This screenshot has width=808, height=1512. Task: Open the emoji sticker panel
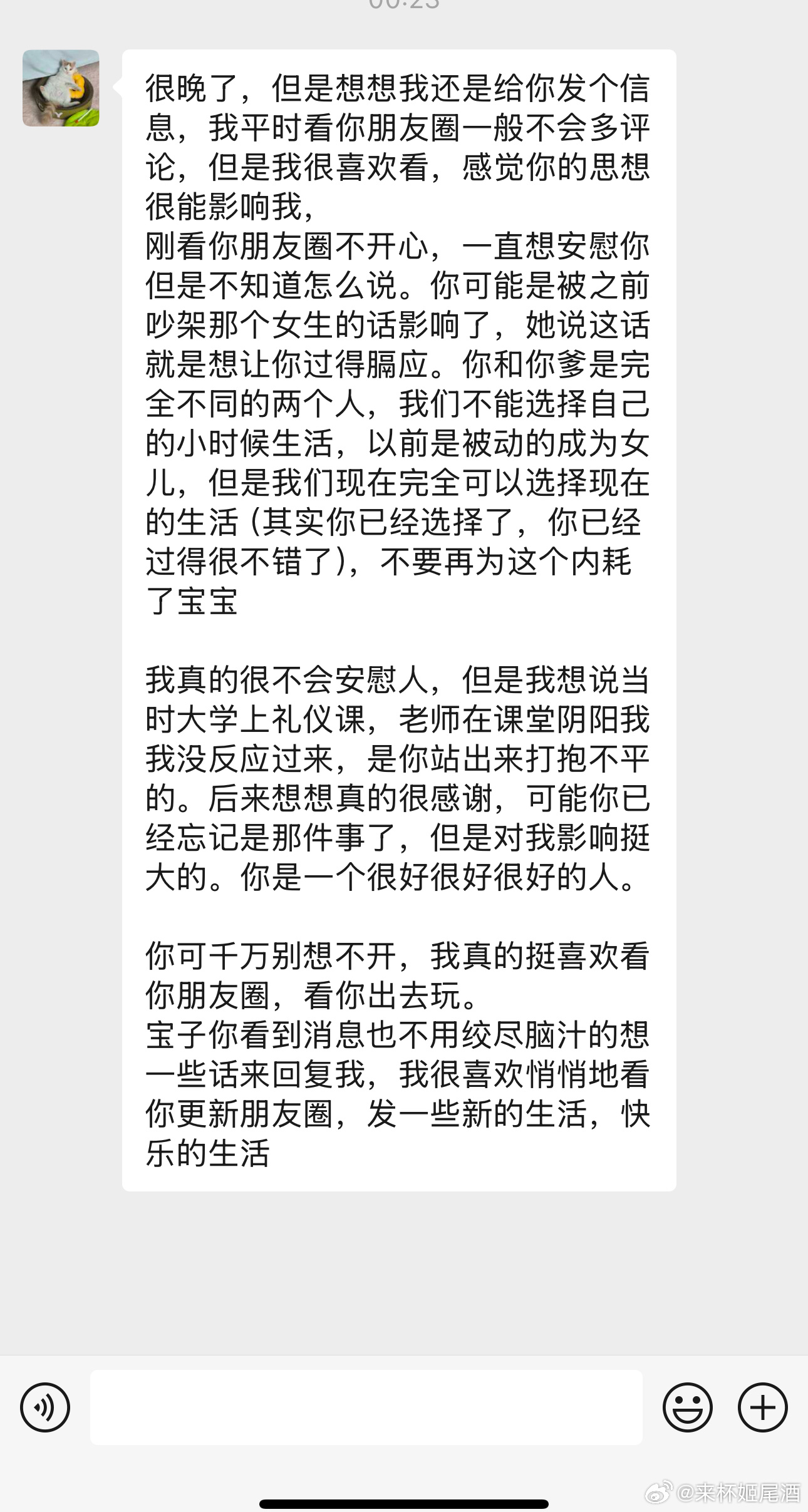[687, 1407]
